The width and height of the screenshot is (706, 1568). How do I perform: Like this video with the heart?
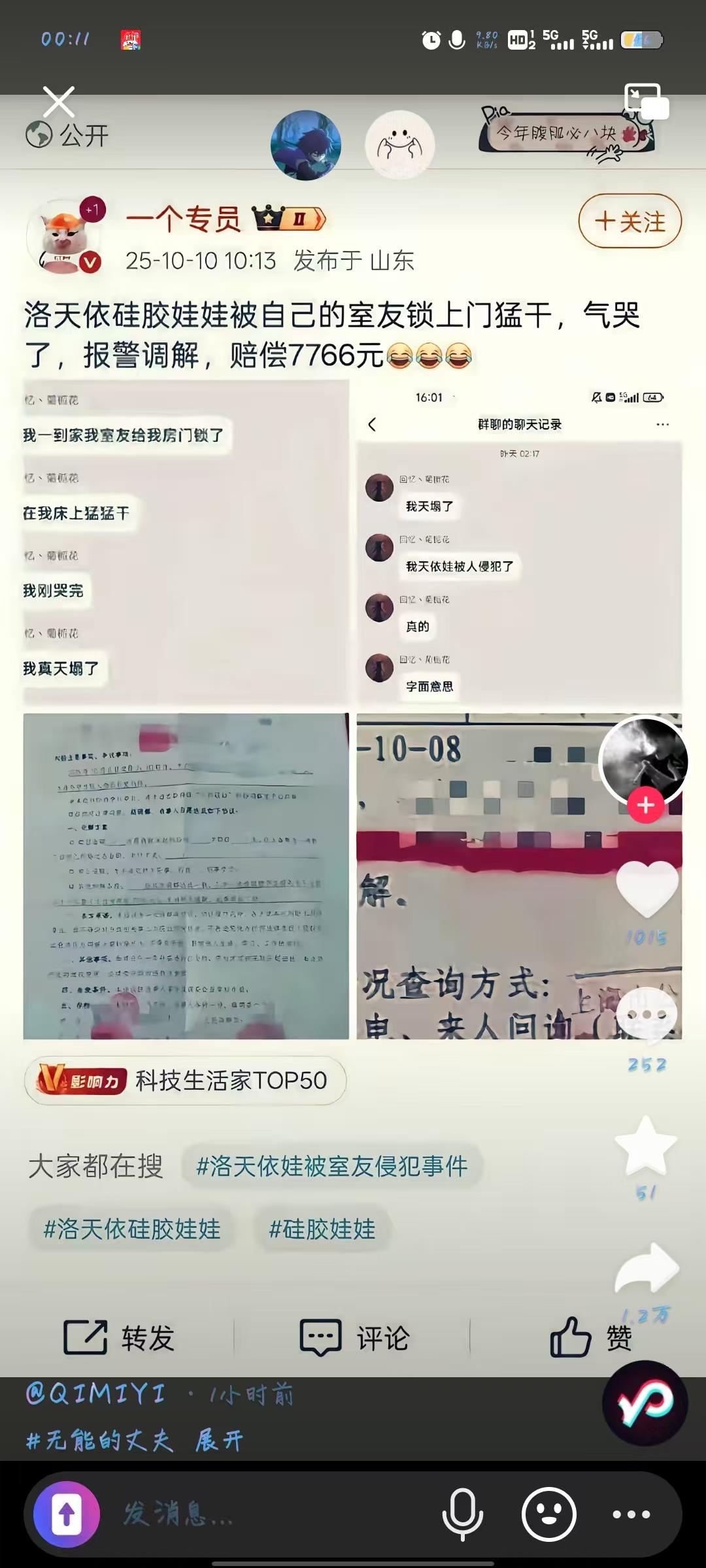tap(647, 889)
